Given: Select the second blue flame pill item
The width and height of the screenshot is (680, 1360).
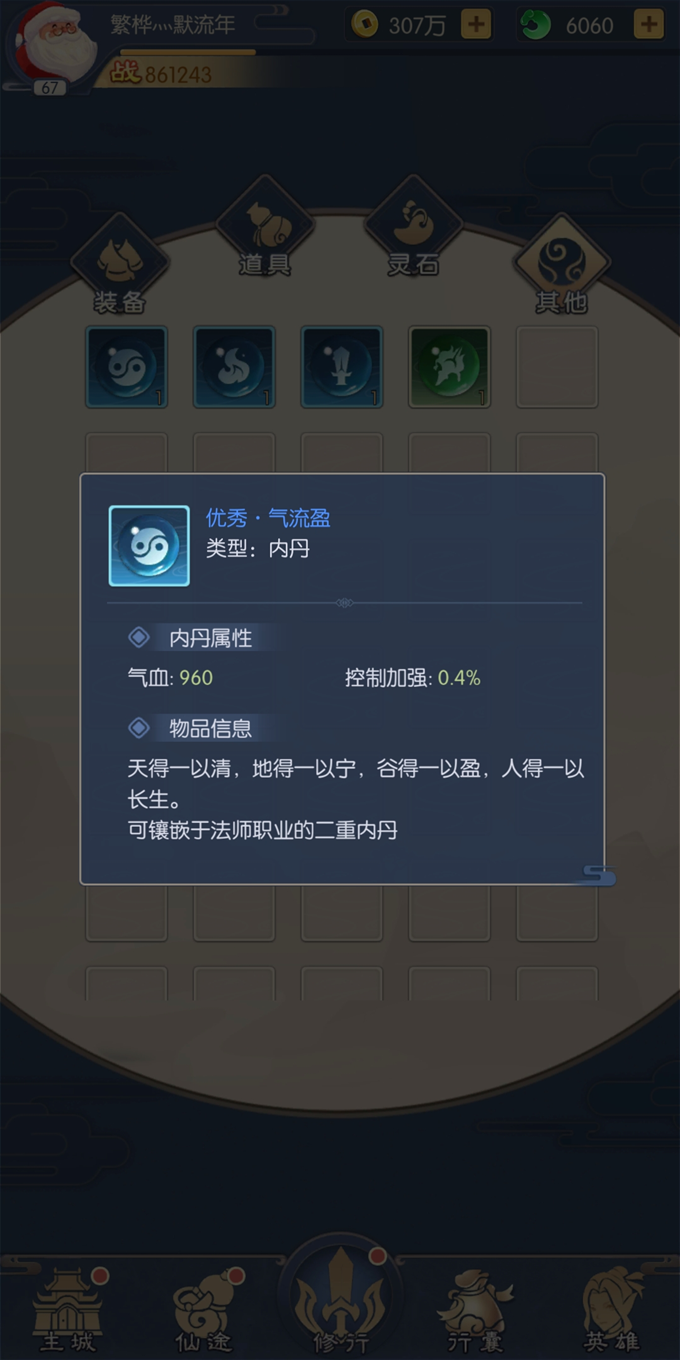Looking at the screenshot, I should click(x=234, y=367).
